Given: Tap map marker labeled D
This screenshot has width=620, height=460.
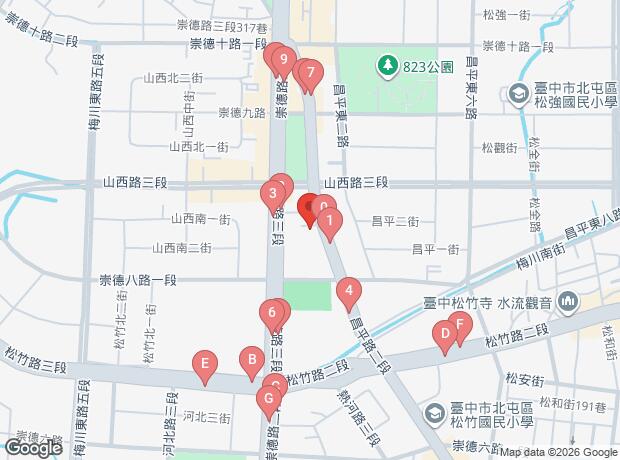Looking at the screenshot, I should (444, 335).
